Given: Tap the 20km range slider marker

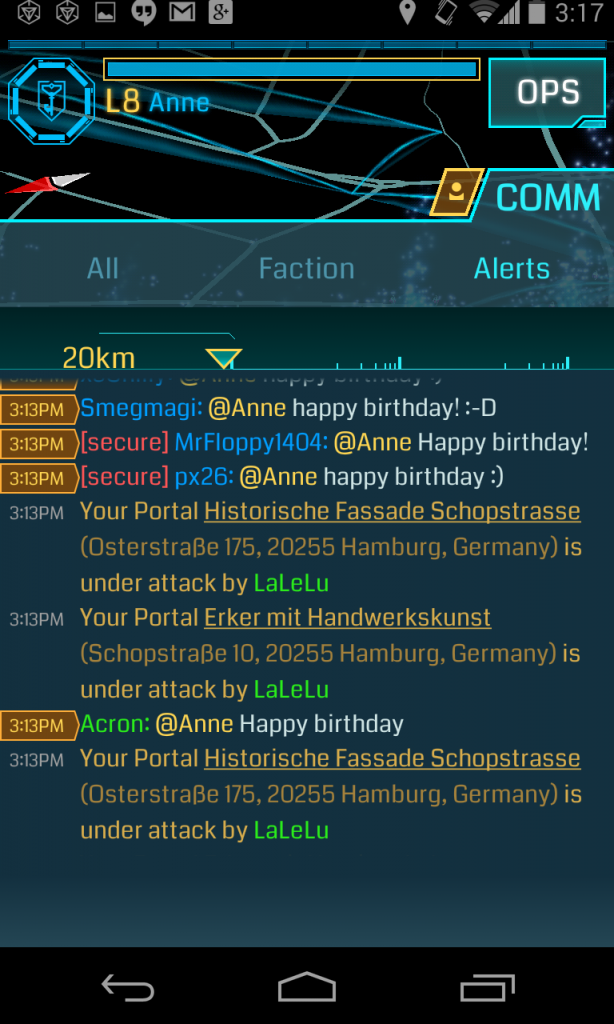Looking at the screenshot, I should [x=223, y=358].
